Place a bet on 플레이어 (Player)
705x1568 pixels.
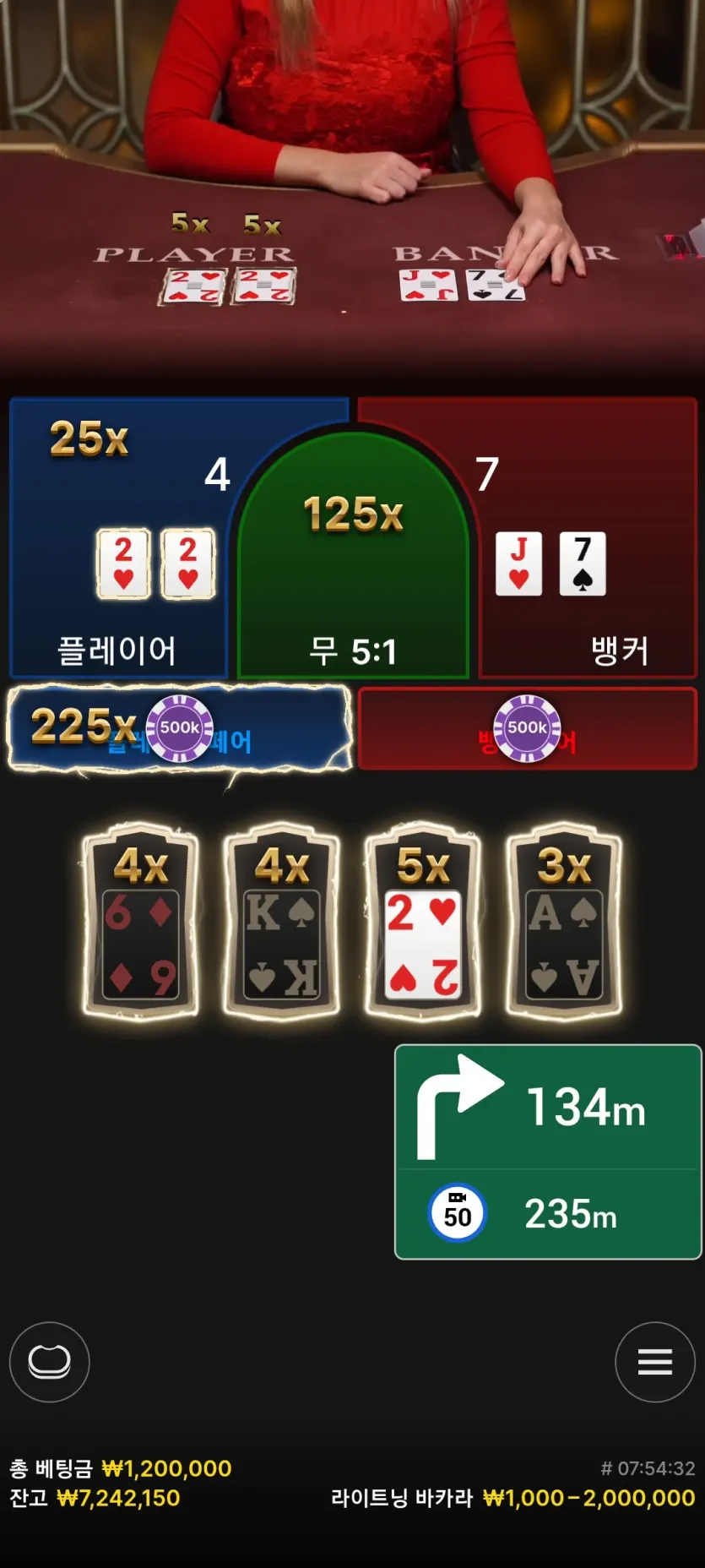point(118,538)
